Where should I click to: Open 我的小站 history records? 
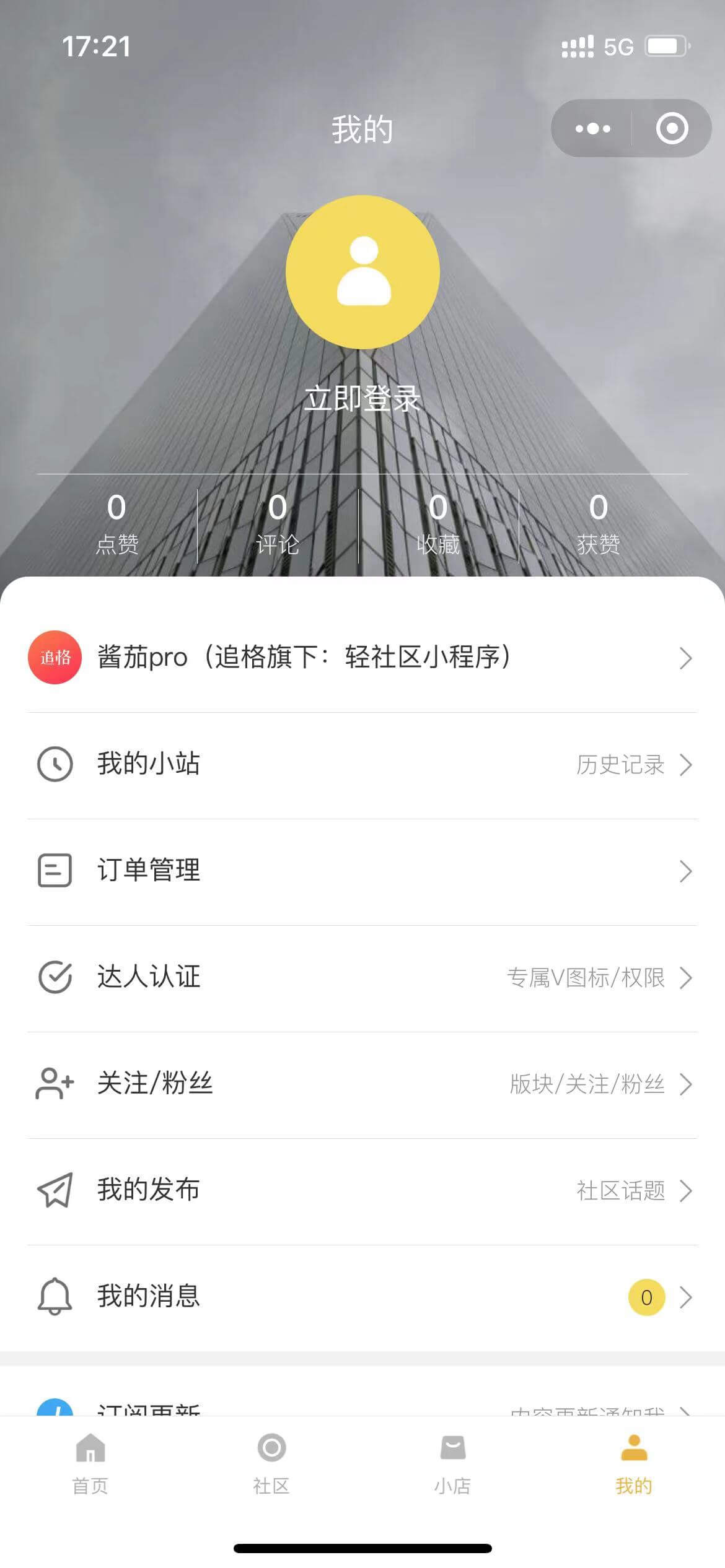[362, 765]
